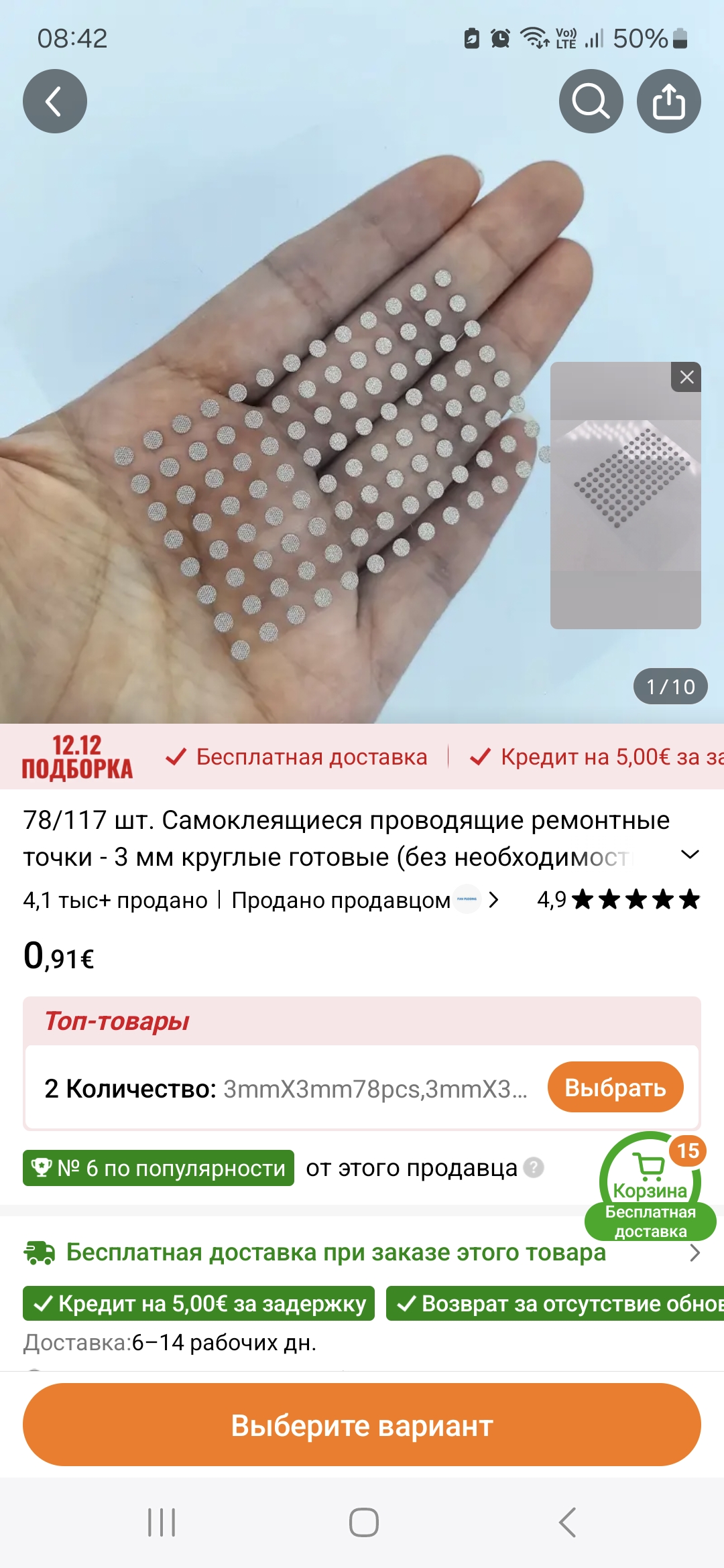Show info about seller popularity ranking
The height and width of the screenshot is (1568, 724).
point(534,1168)
